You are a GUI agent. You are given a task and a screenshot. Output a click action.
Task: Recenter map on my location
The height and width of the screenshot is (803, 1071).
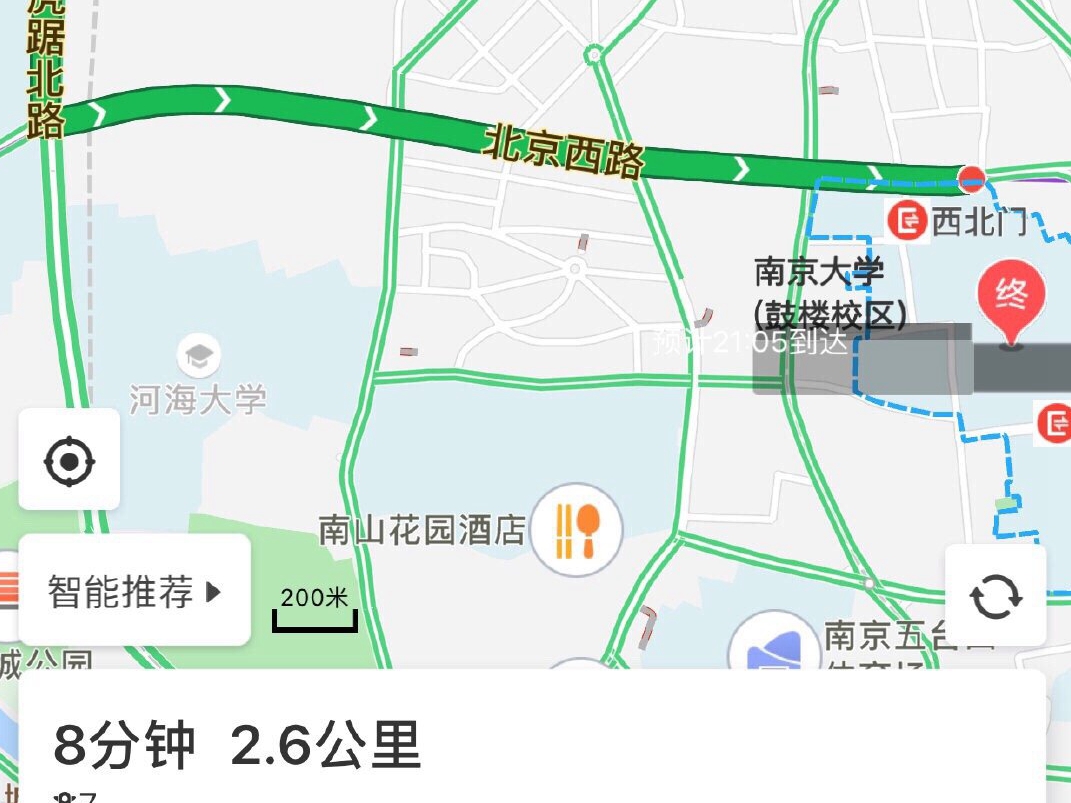pyautogui.click(x=69, y=461)
